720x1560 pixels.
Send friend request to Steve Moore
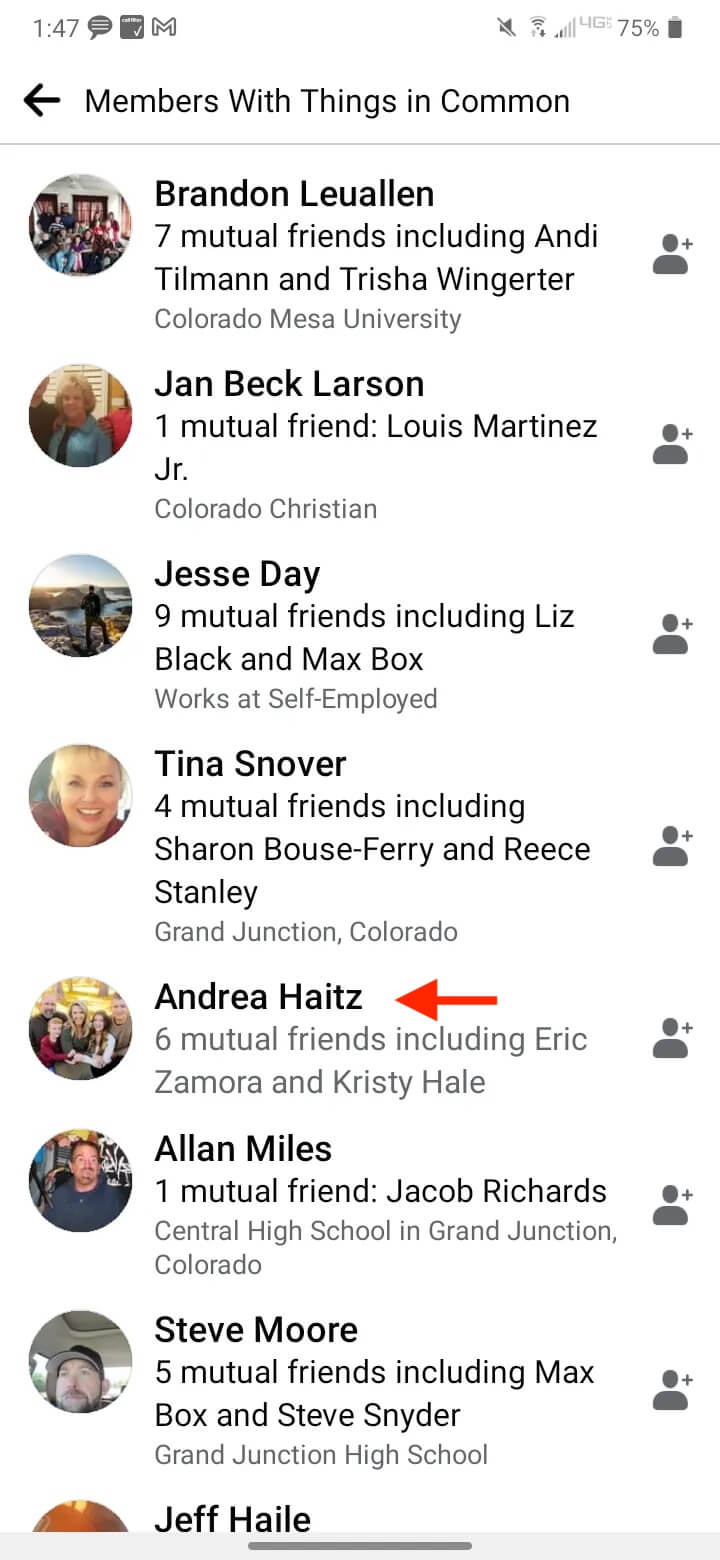[x=672, y=1390]
